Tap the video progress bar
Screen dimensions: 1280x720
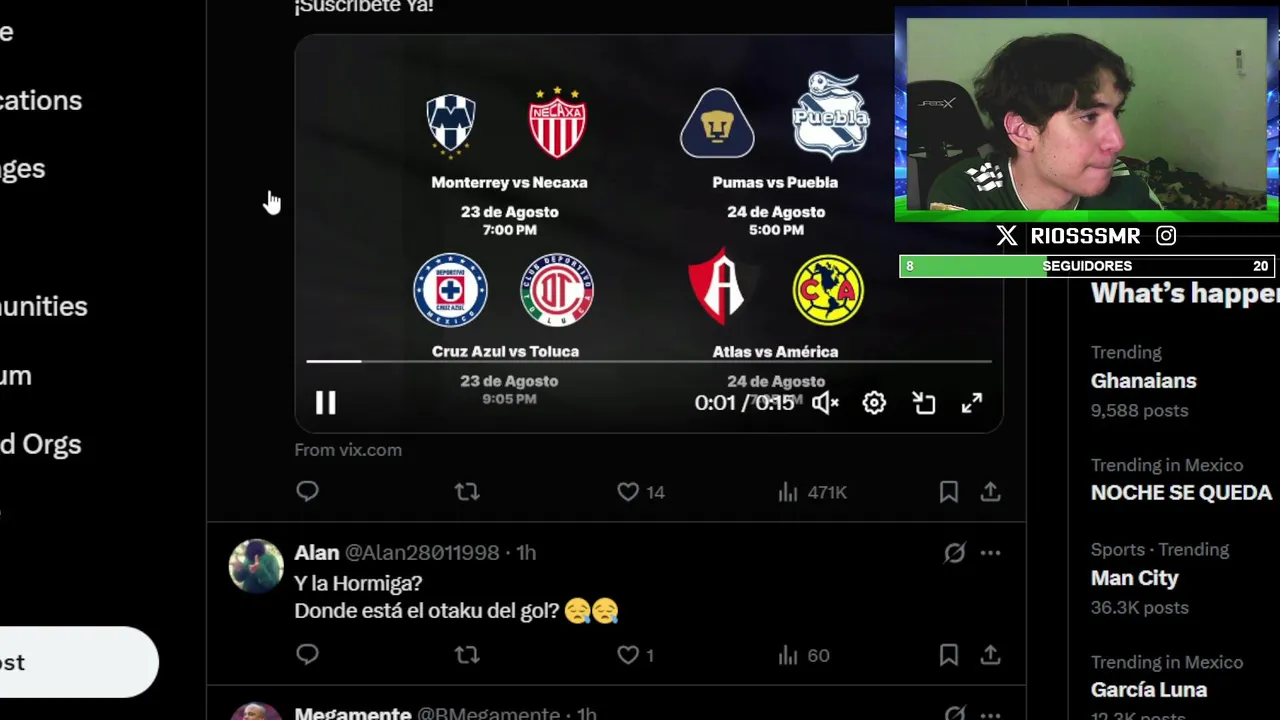(648, 361)
